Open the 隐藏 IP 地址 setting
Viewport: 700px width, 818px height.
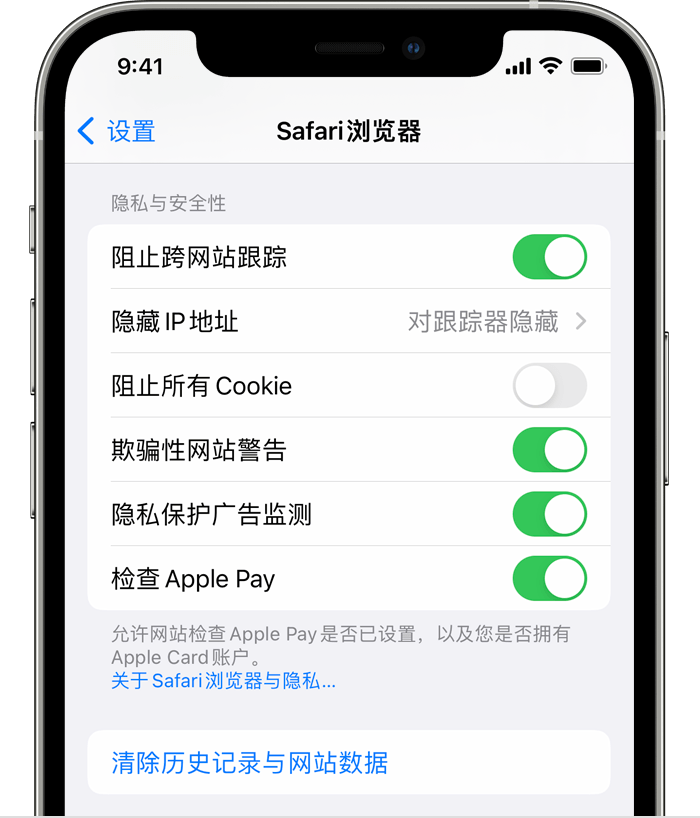(348, 321)
